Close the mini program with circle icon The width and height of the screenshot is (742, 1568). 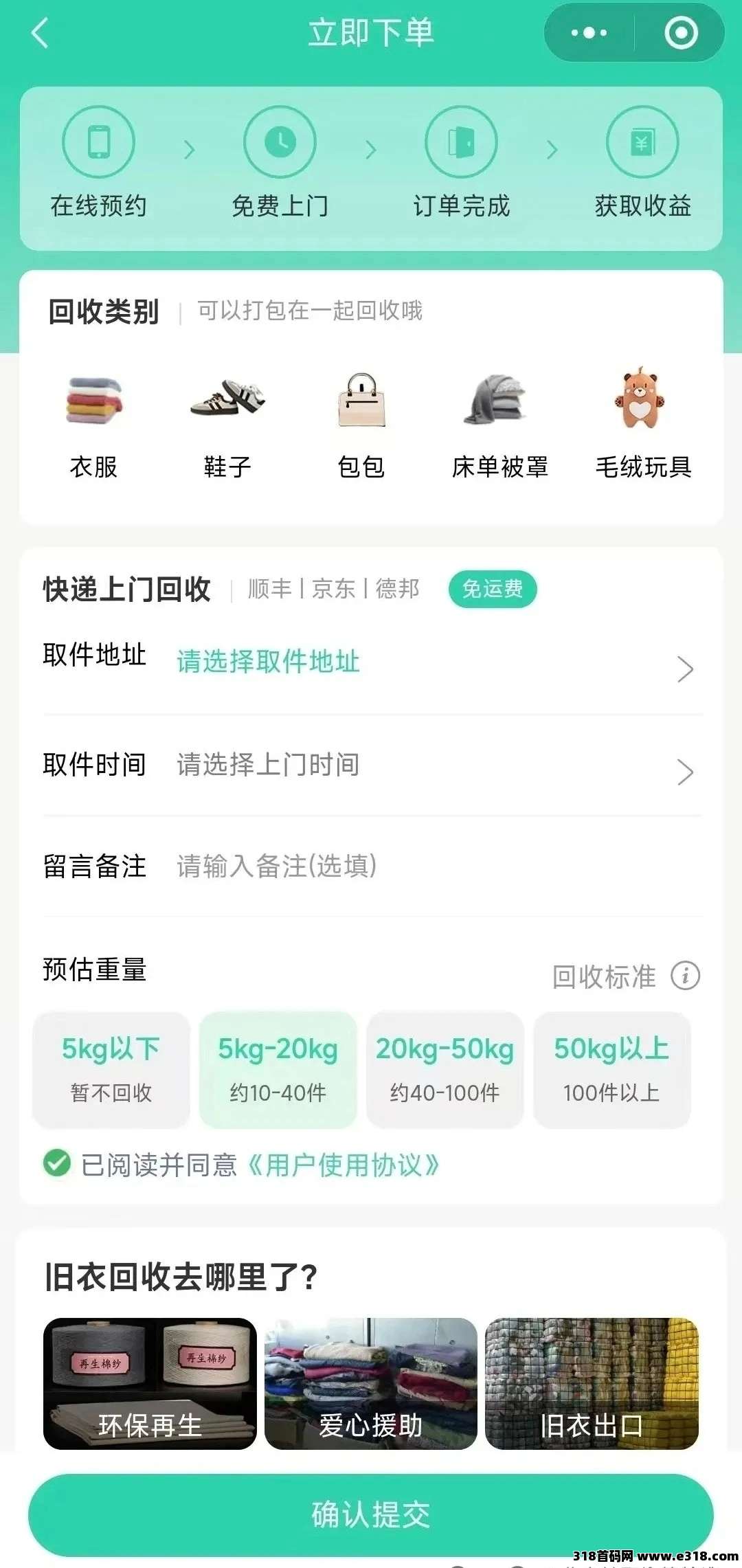(680, 33)
